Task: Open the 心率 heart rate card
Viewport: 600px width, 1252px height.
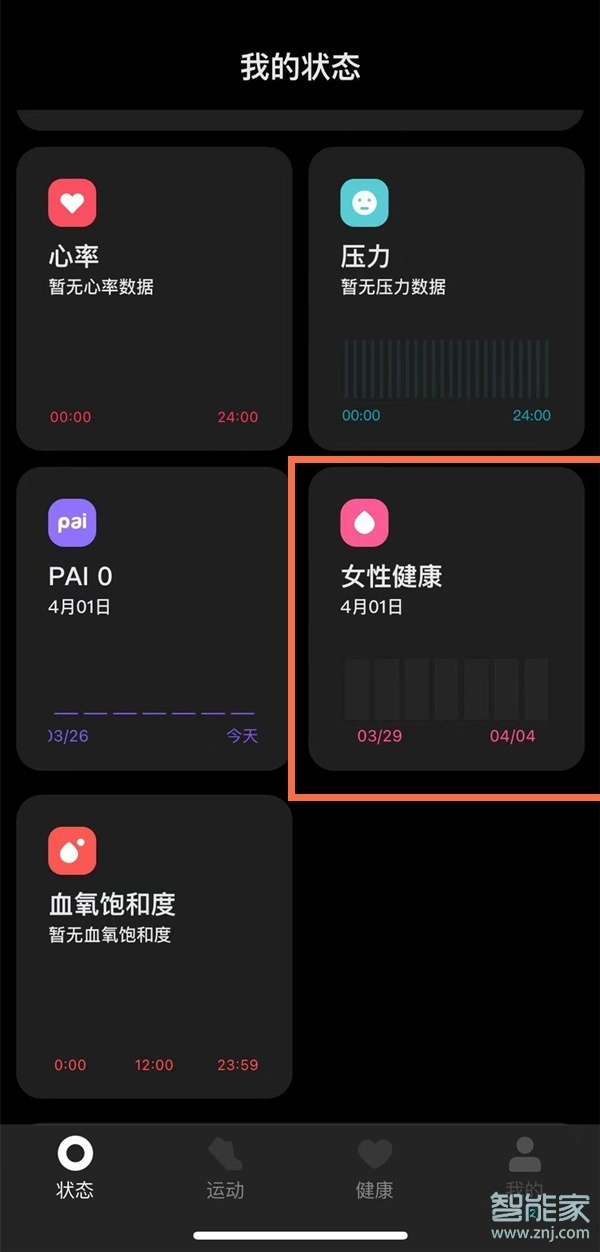Action: pyautogui.click(x=154, y=298)
